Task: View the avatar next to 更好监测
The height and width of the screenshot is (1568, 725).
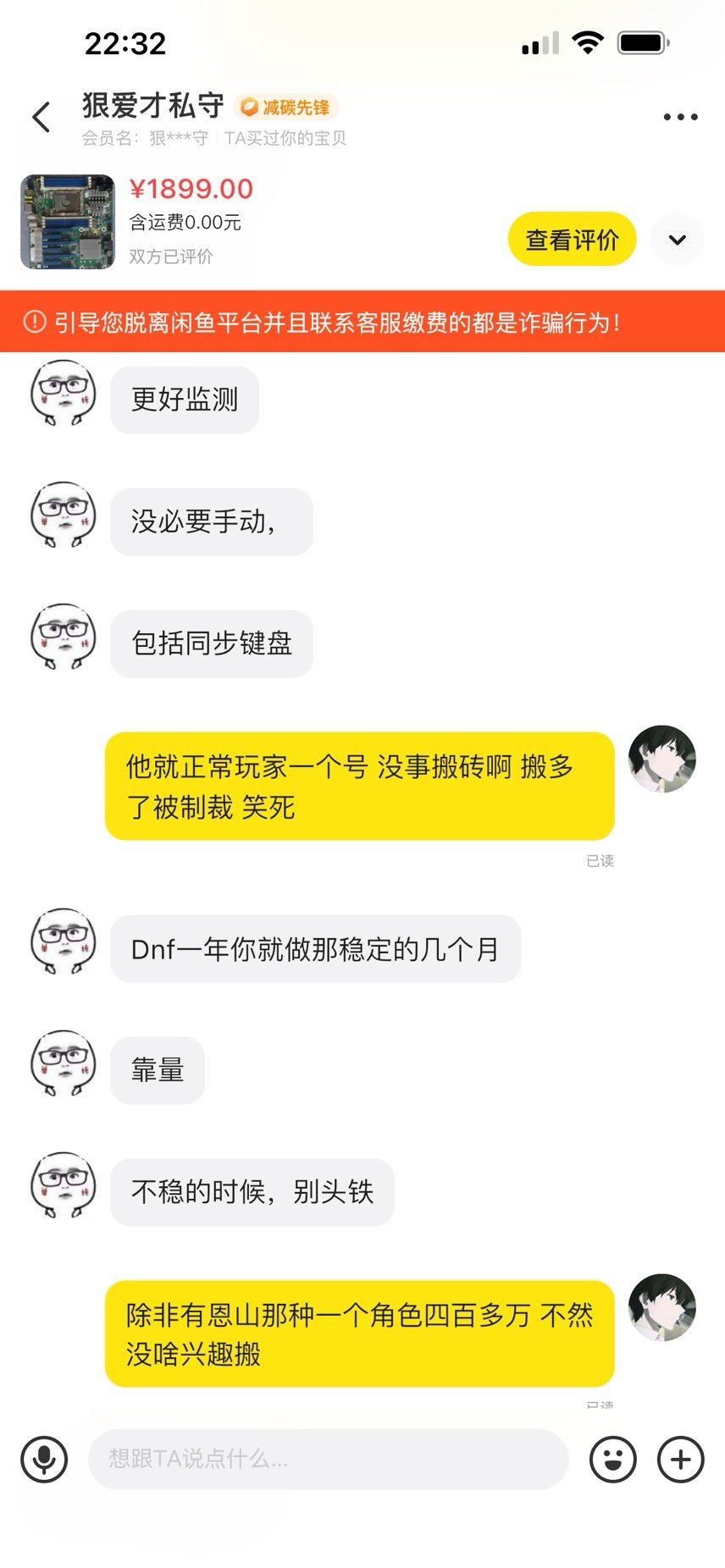Action: [x=64, y=394]
